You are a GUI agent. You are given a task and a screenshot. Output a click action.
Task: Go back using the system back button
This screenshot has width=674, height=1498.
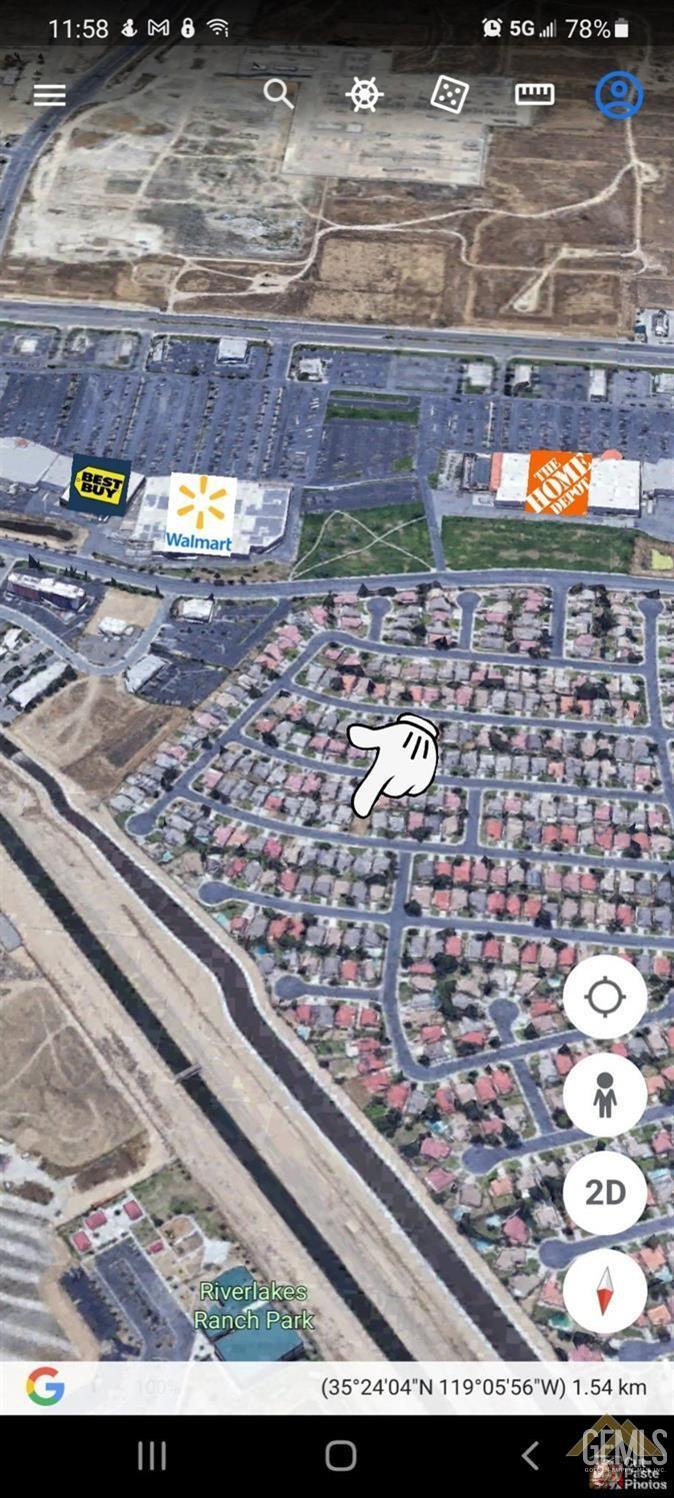coord(530,1455)
